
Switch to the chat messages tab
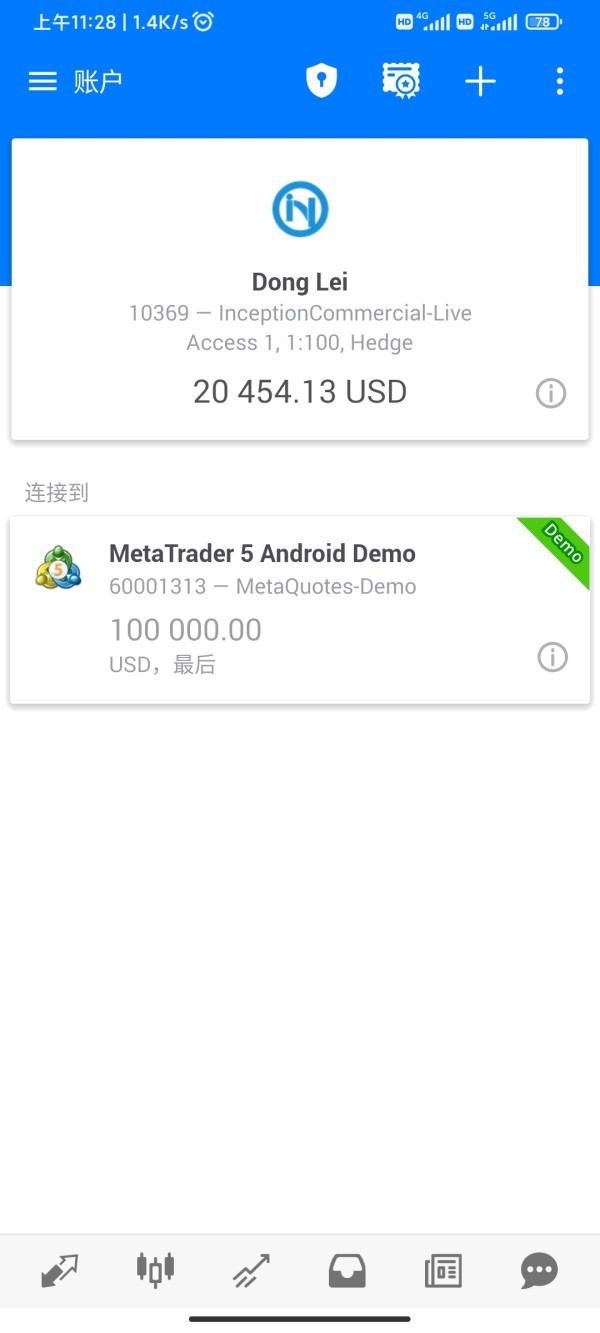click(539, 1271)
